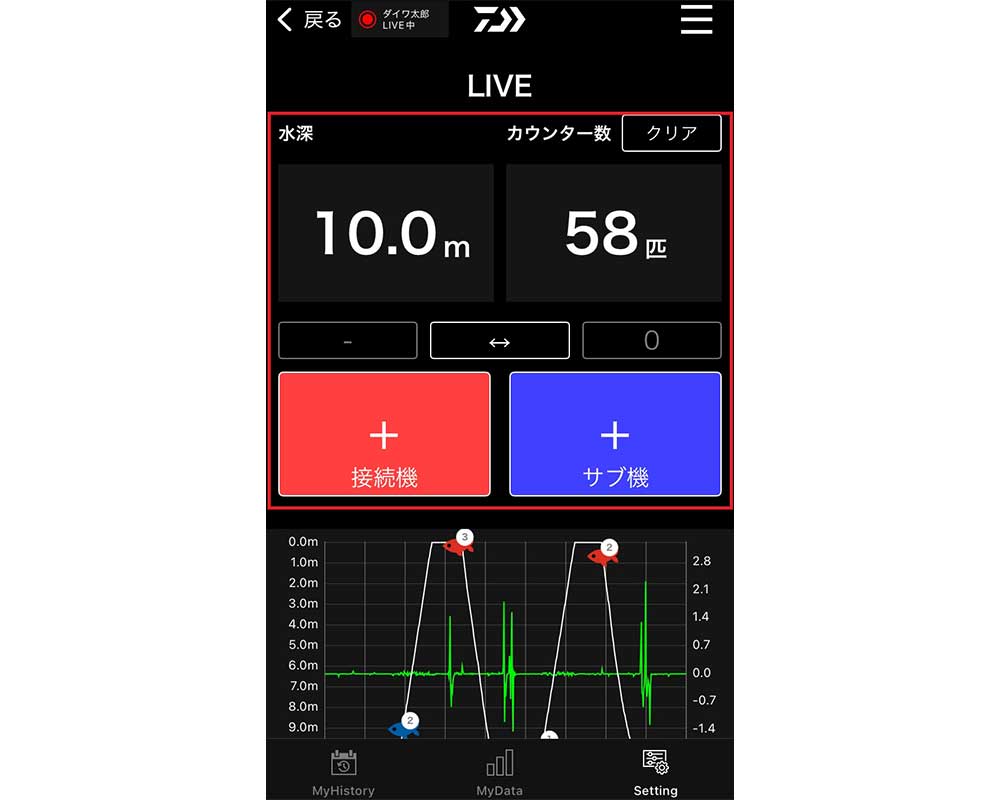Tap the ダイワ太郎 LIVE中 indicator

pyautogui.click(x=400, y=20)
